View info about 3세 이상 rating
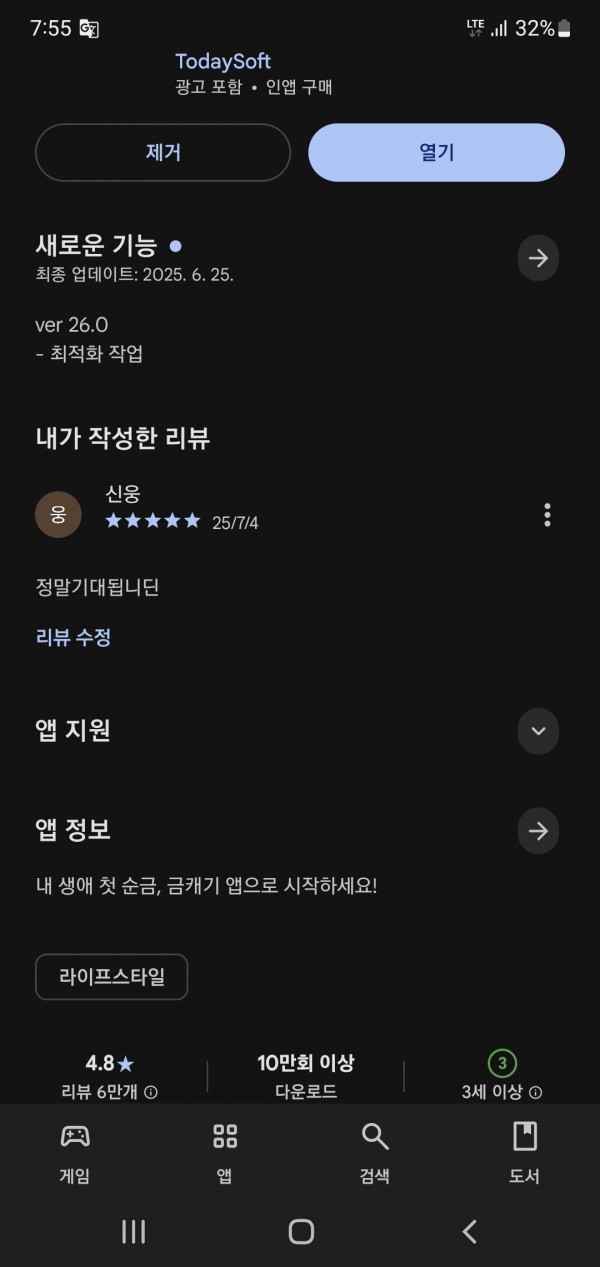 click(x=535, y=1093)
